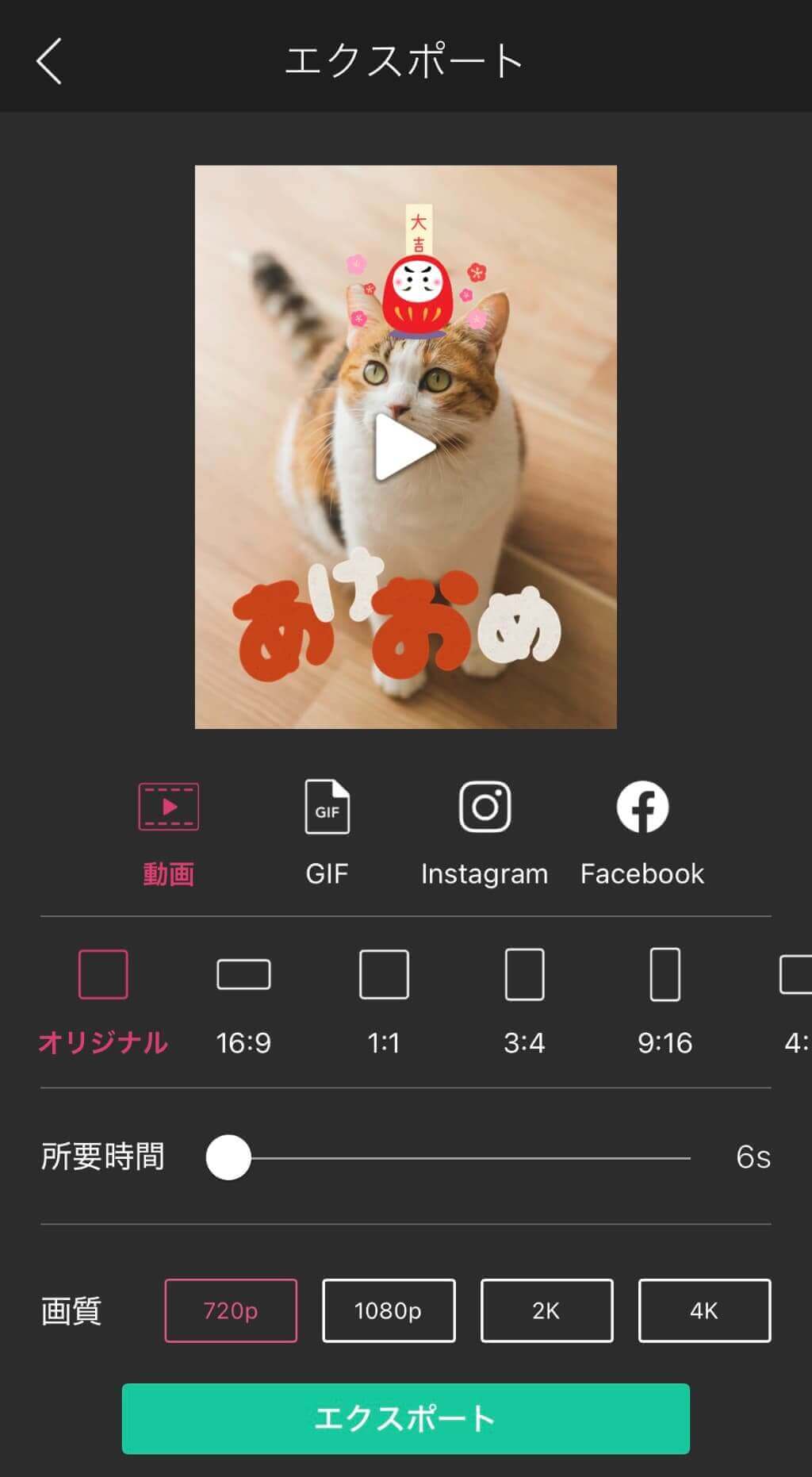Confirm 720p is the selected quality

[x=231, y=1311]
